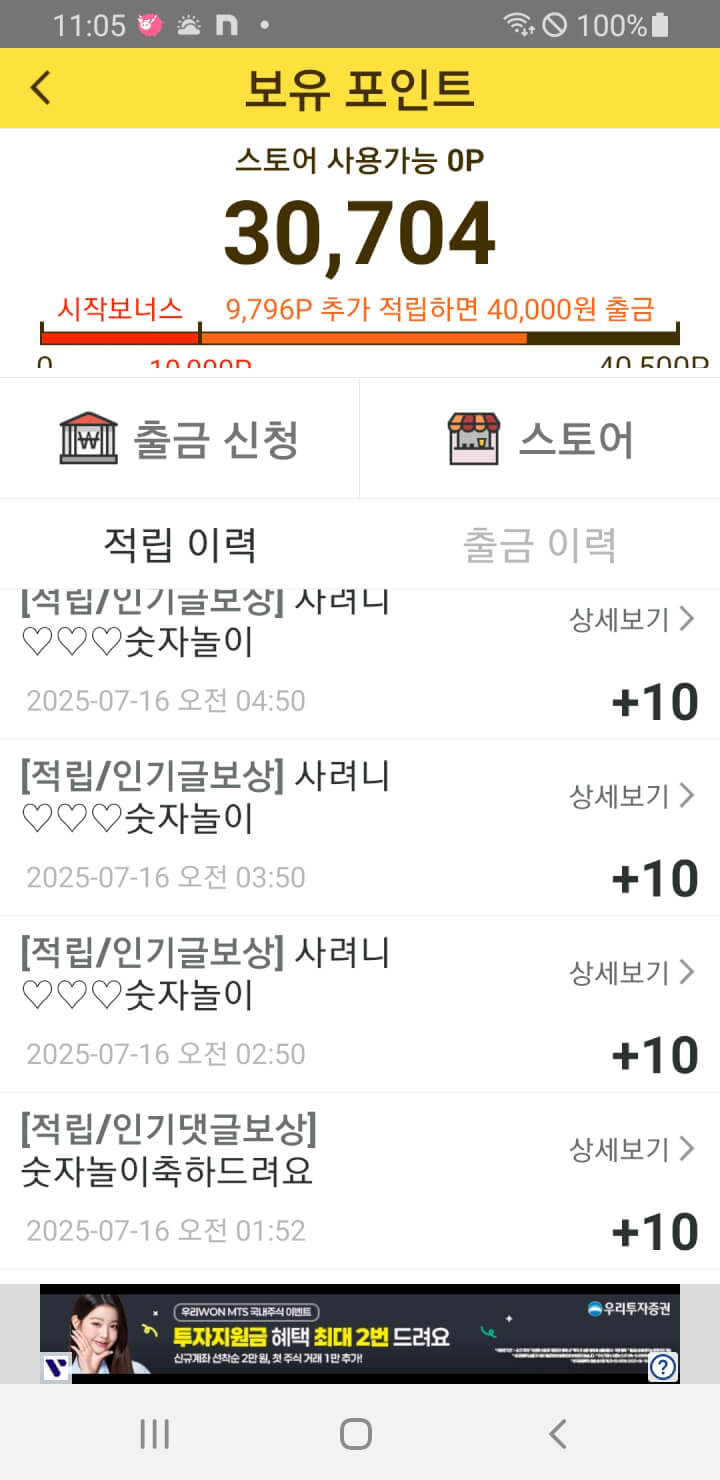Image resolution: width=720 pixels, height=1480 pixels.
Task: Open the 스토어 store
Action: (x=540, y=438)
